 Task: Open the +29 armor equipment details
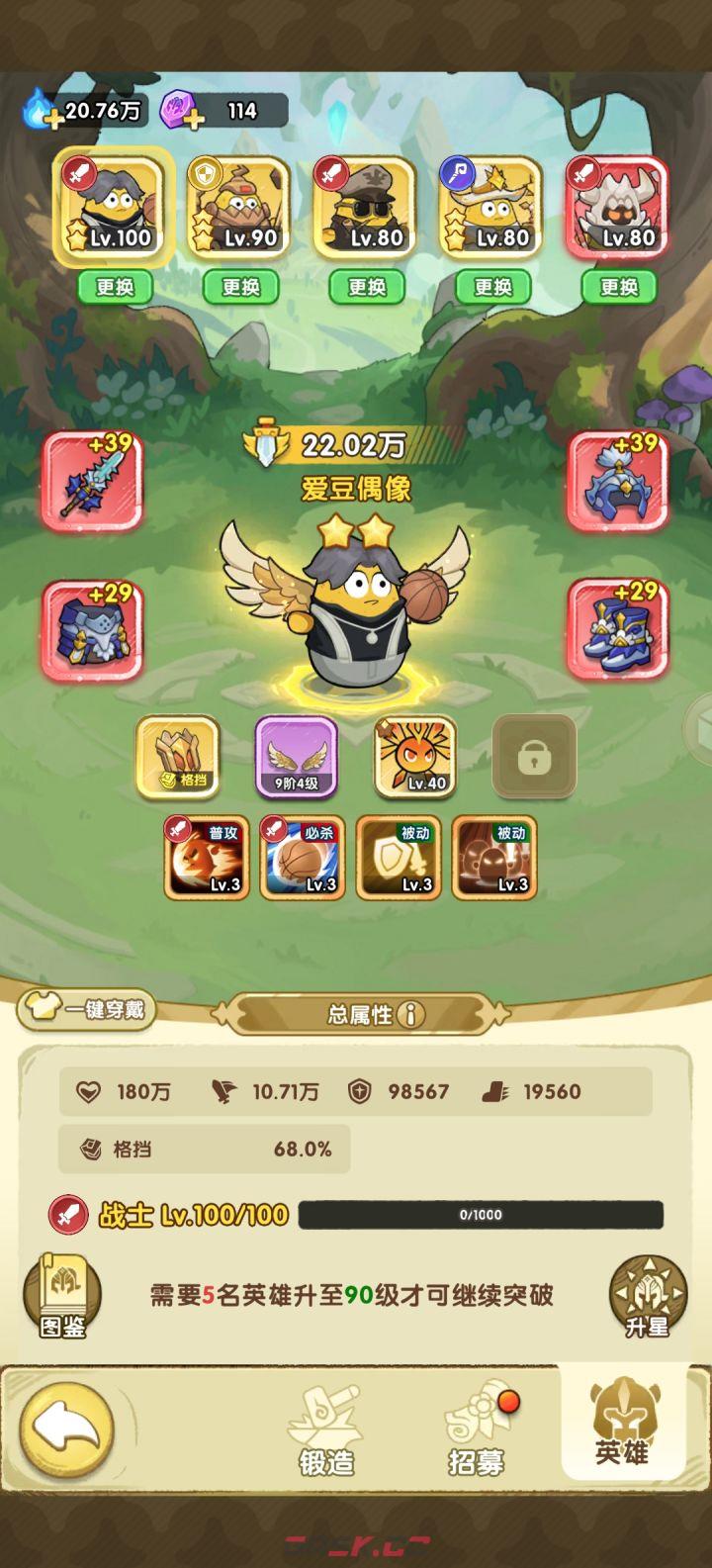click(92, 631)
